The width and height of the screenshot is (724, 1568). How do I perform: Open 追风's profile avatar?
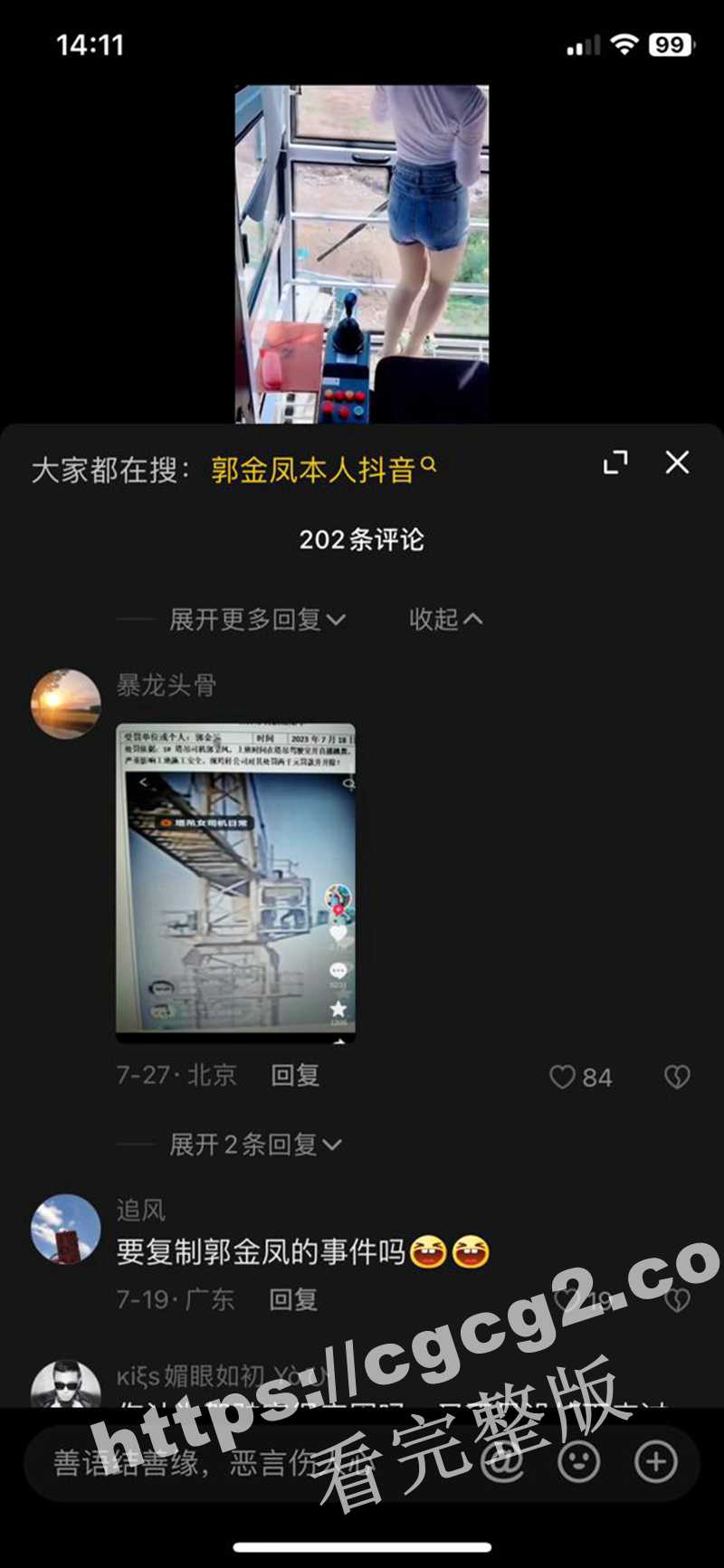65,1229
